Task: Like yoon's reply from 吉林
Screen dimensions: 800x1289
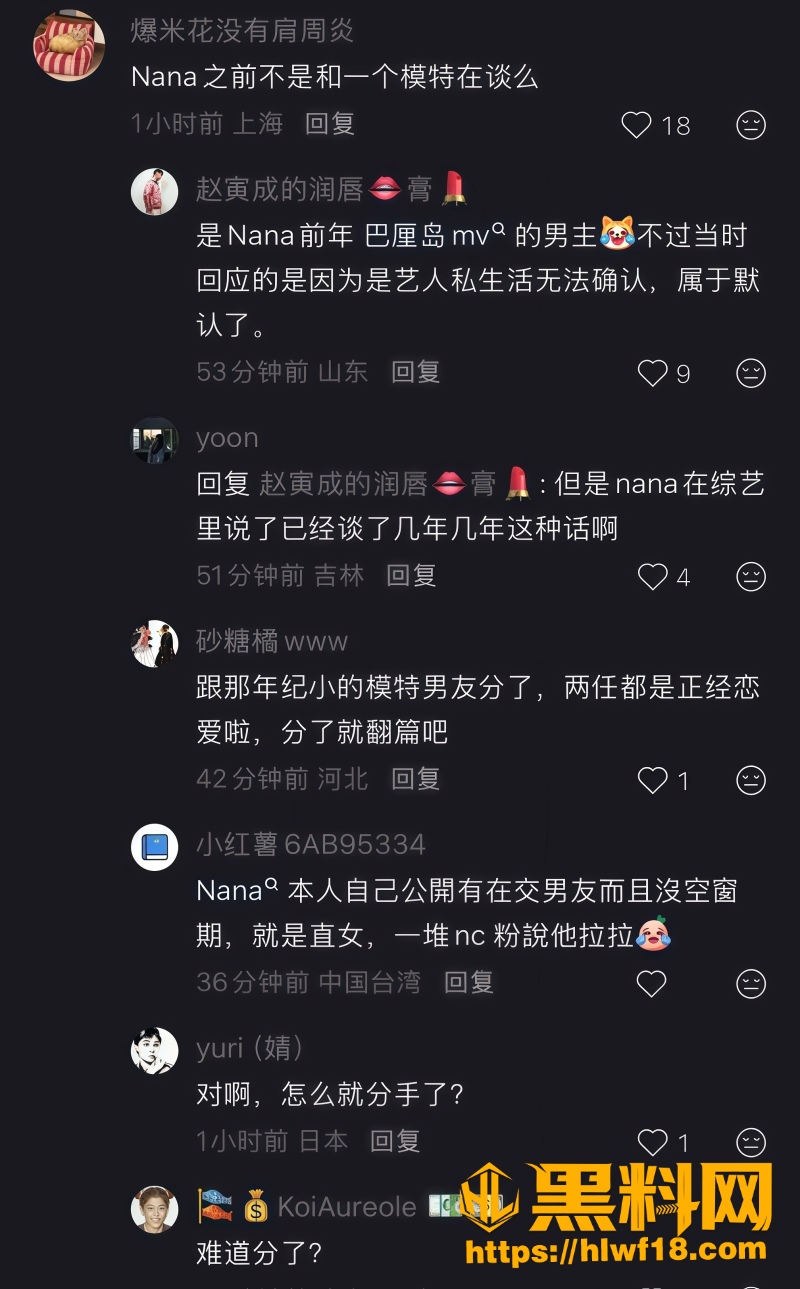Action: (x=653, y=577)
